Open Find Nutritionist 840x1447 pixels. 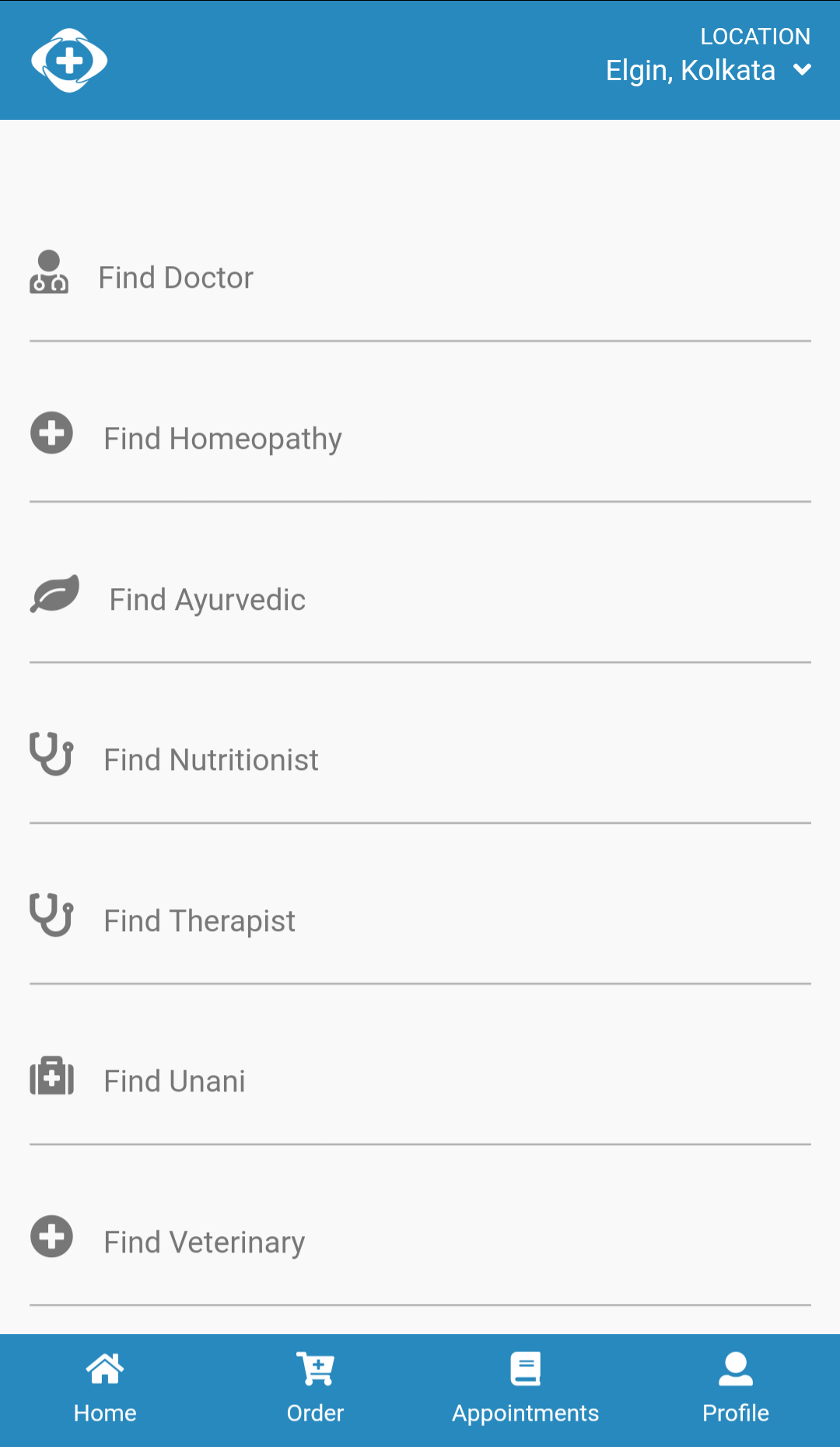click(x=420, y=759)
